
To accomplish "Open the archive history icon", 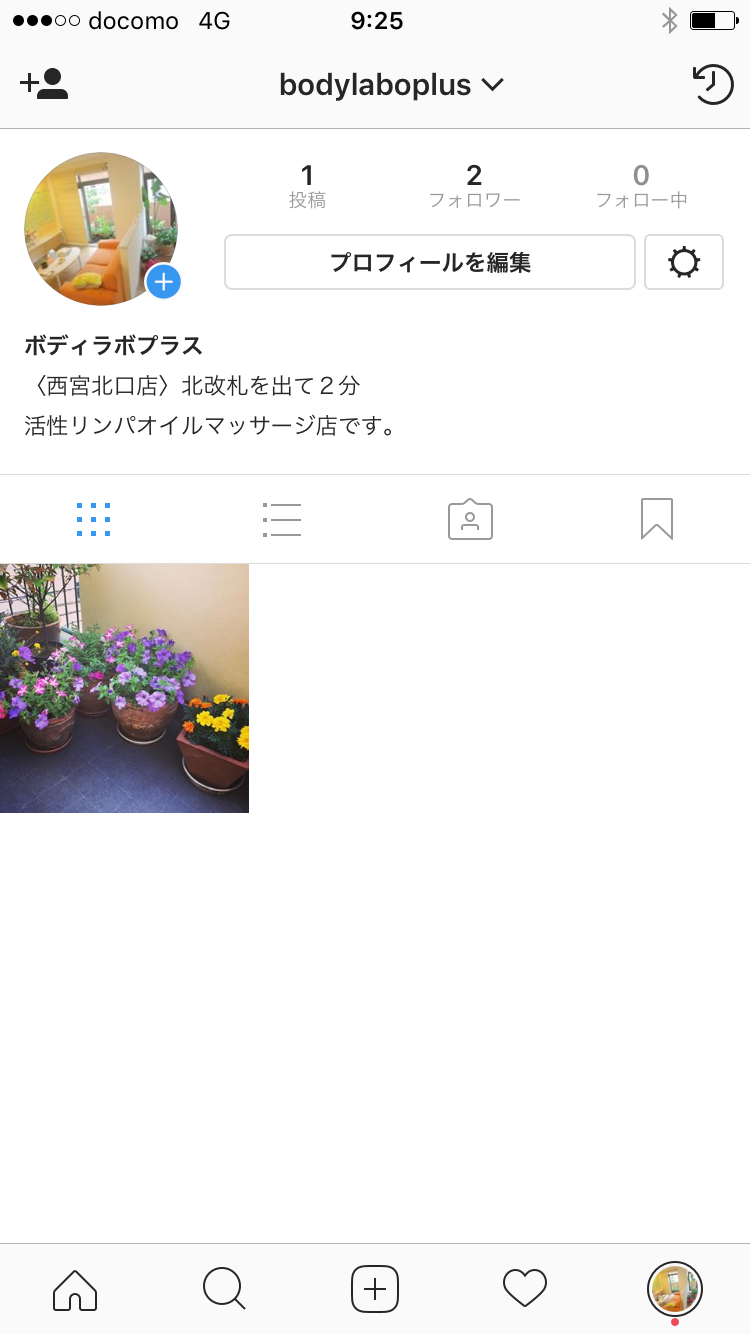I will (714, 85).
